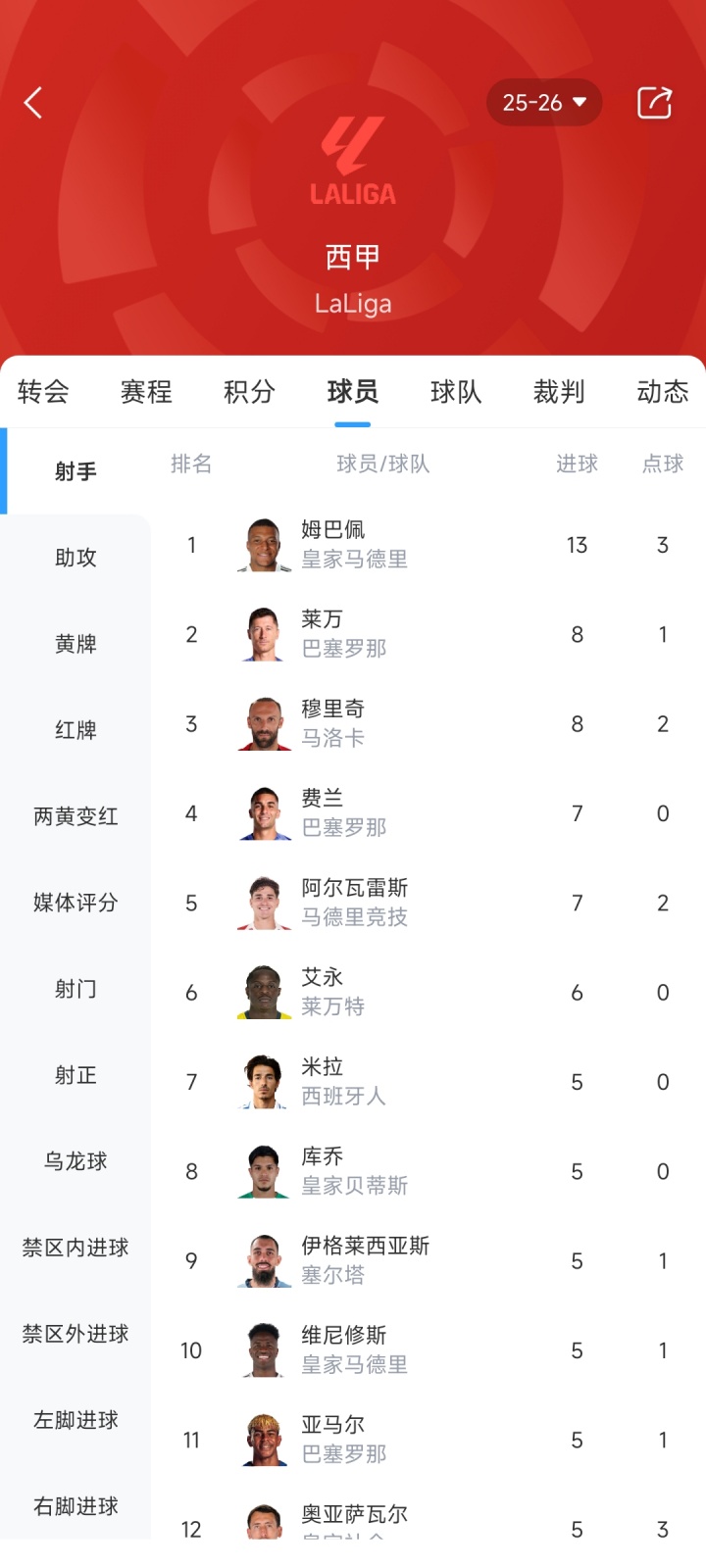Select the 黄牌 ranking category

tap(76, 644)
